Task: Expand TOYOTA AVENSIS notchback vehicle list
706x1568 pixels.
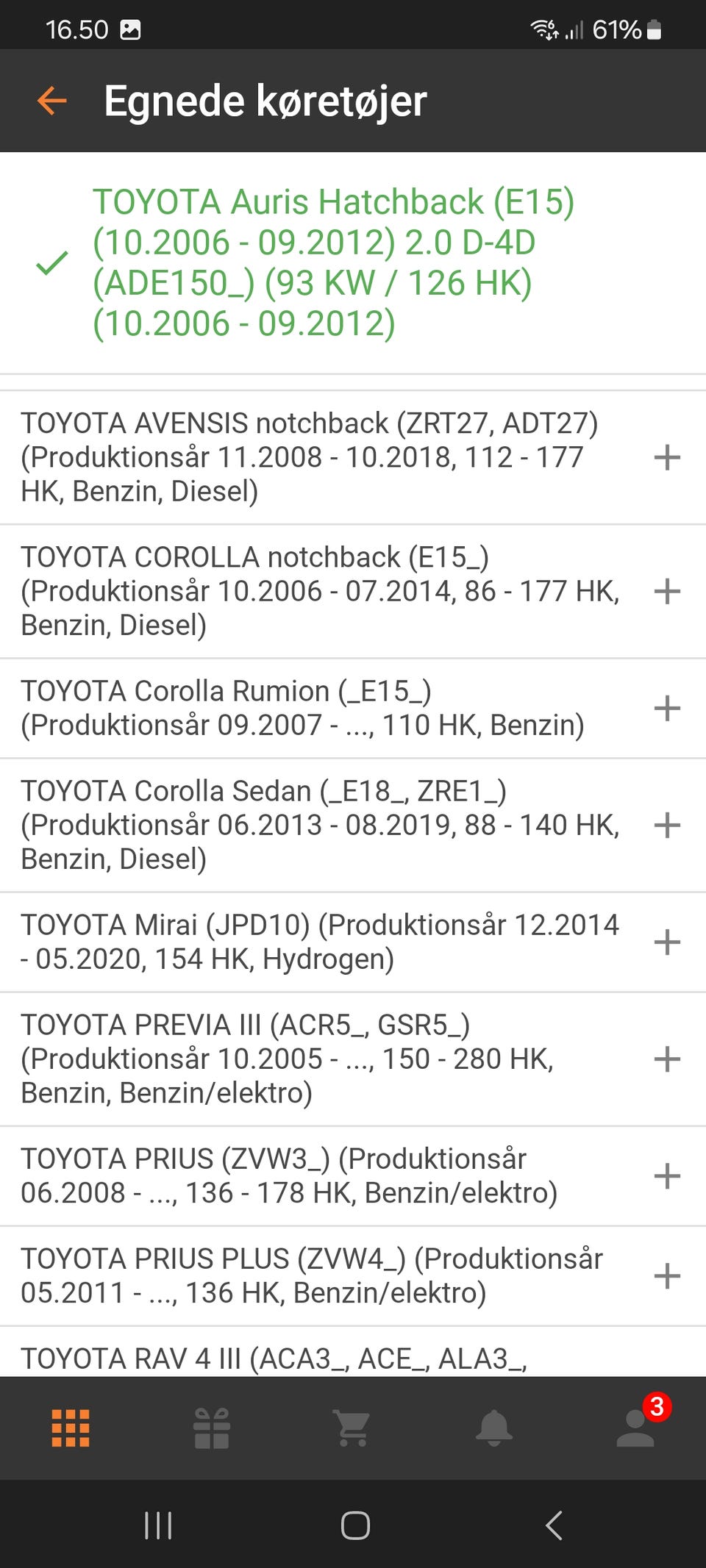Action: [x=666, y=457]
